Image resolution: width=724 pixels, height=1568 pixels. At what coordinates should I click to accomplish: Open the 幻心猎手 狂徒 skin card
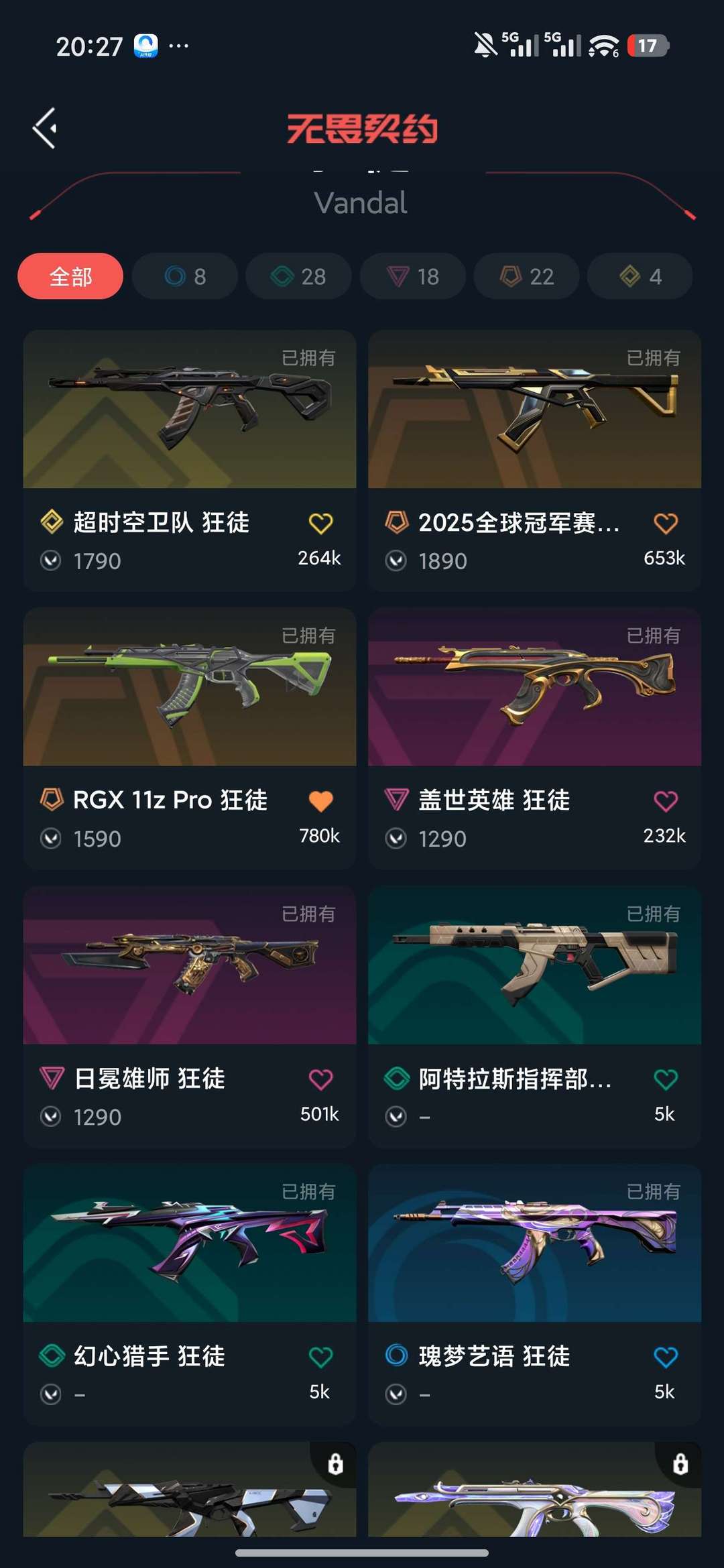pyautogui.click(x=190, y=1295)
